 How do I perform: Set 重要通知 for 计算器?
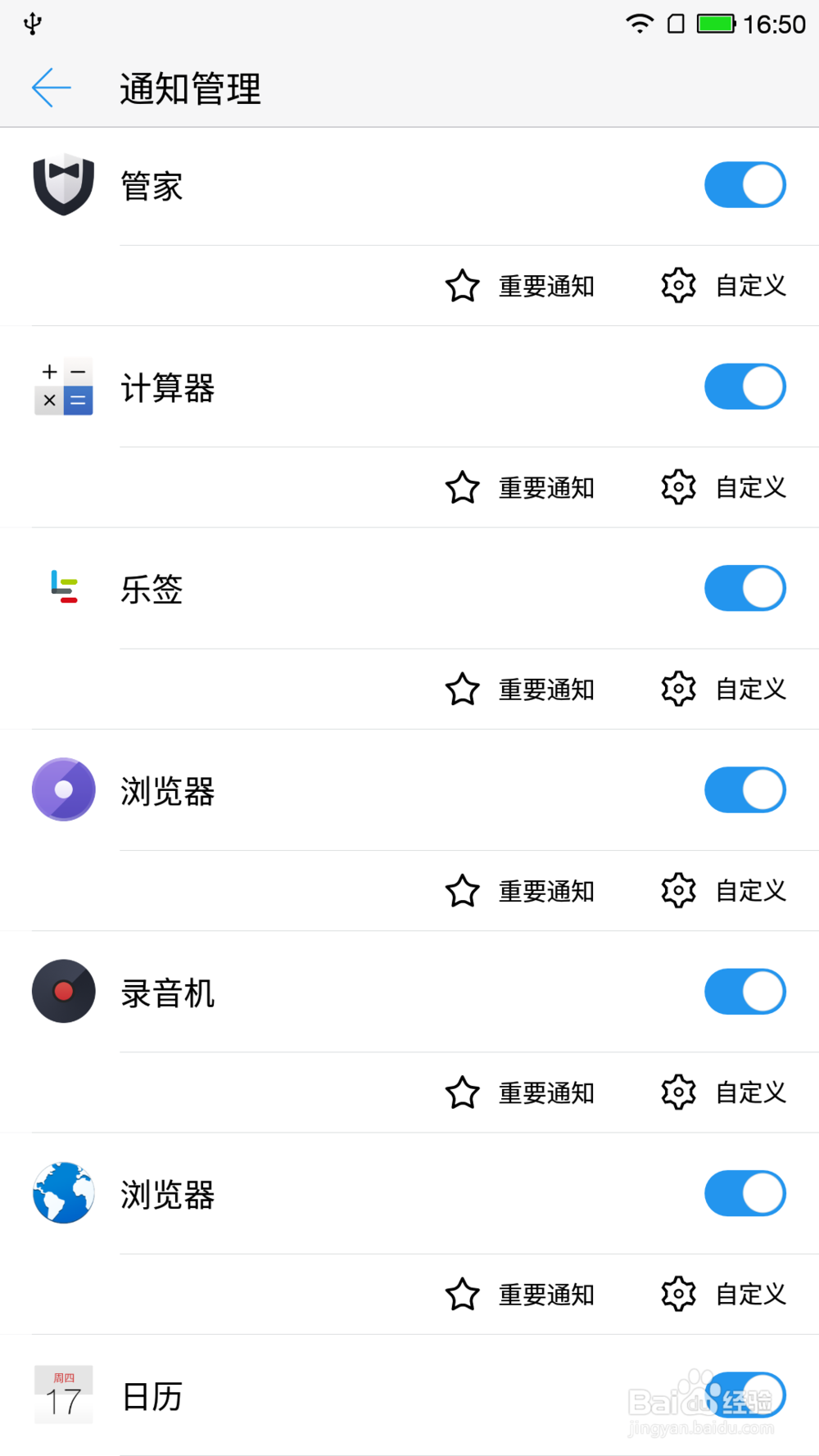[x=520, y=487]
